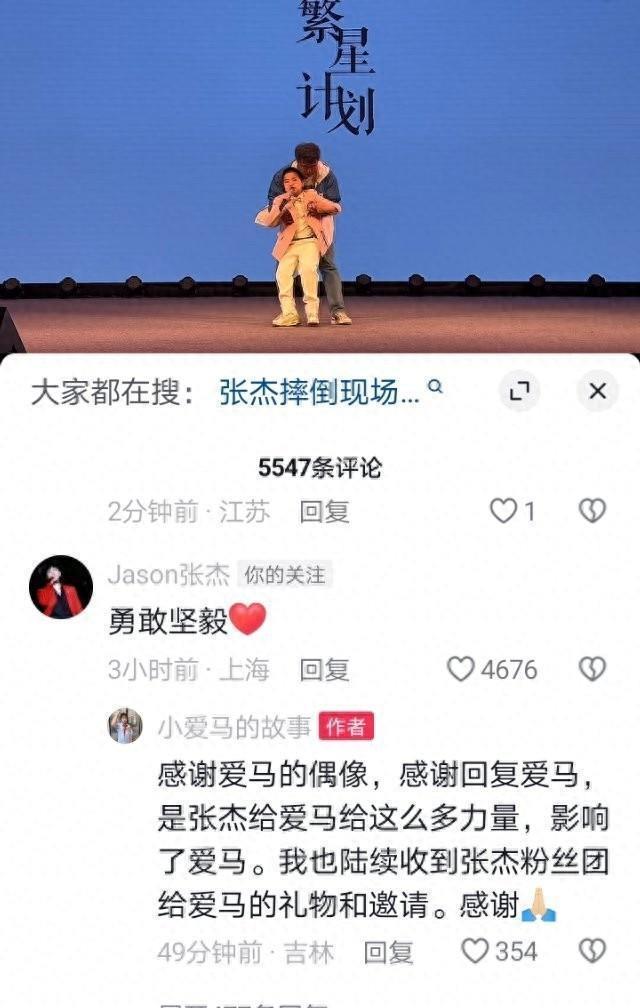
Task: Open 小爱马的故事 profile avatar
Action: pos(125,726)
